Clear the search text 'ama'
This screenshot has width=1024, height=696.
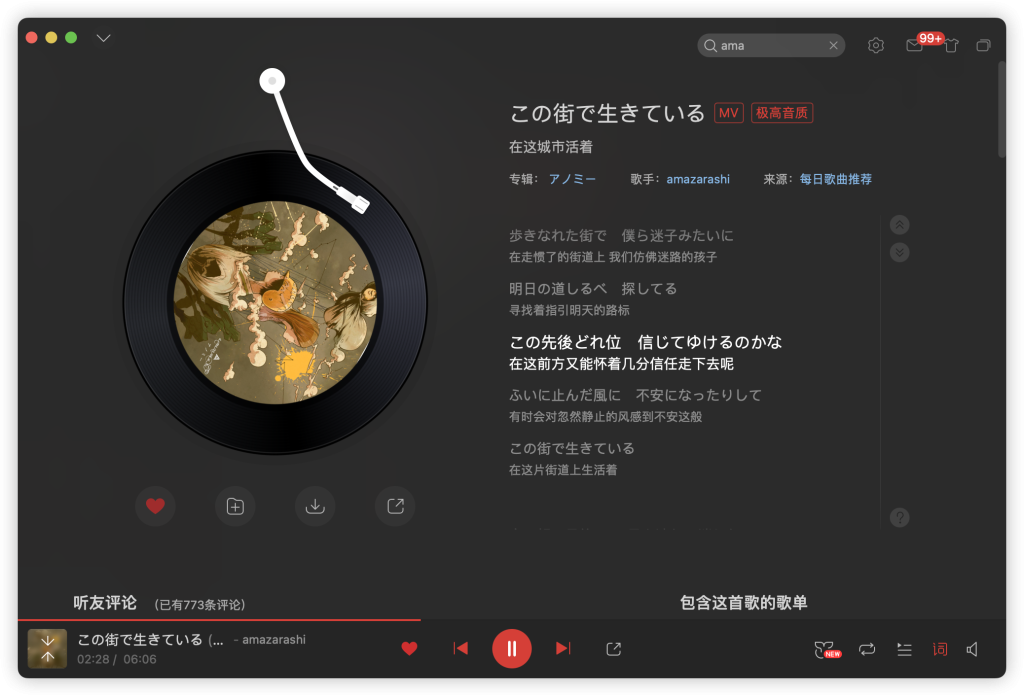click(x=833, y=45)
